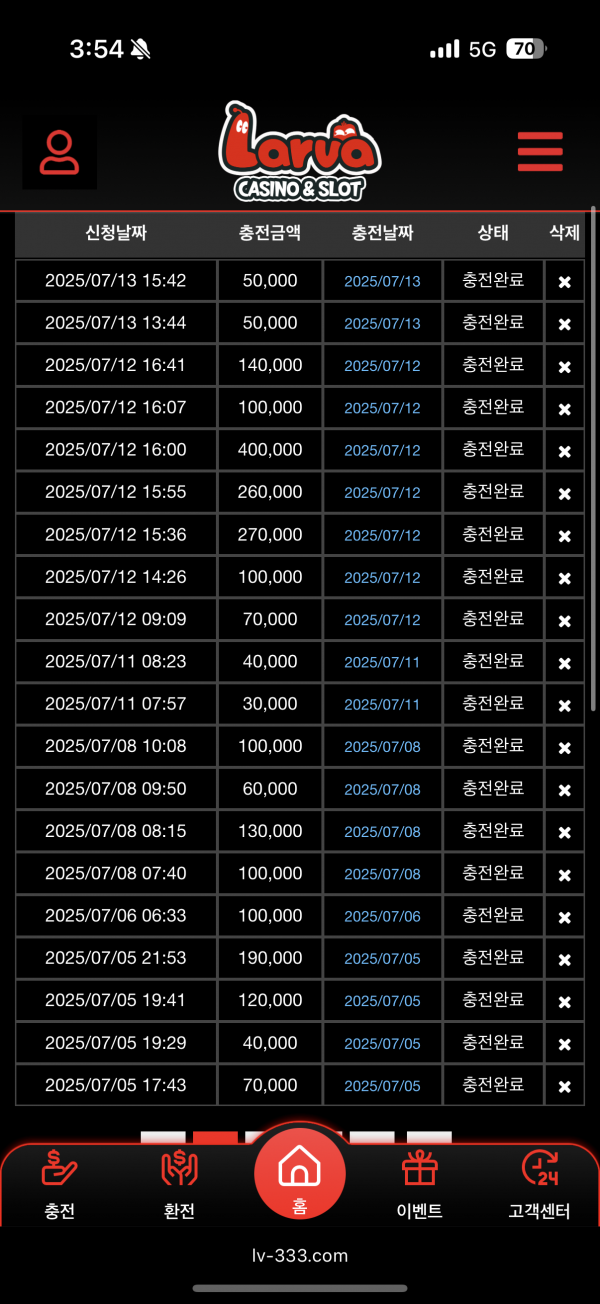600x1304 pixels.
Task: Open the hamburger menu
Action: click(539, 152)
